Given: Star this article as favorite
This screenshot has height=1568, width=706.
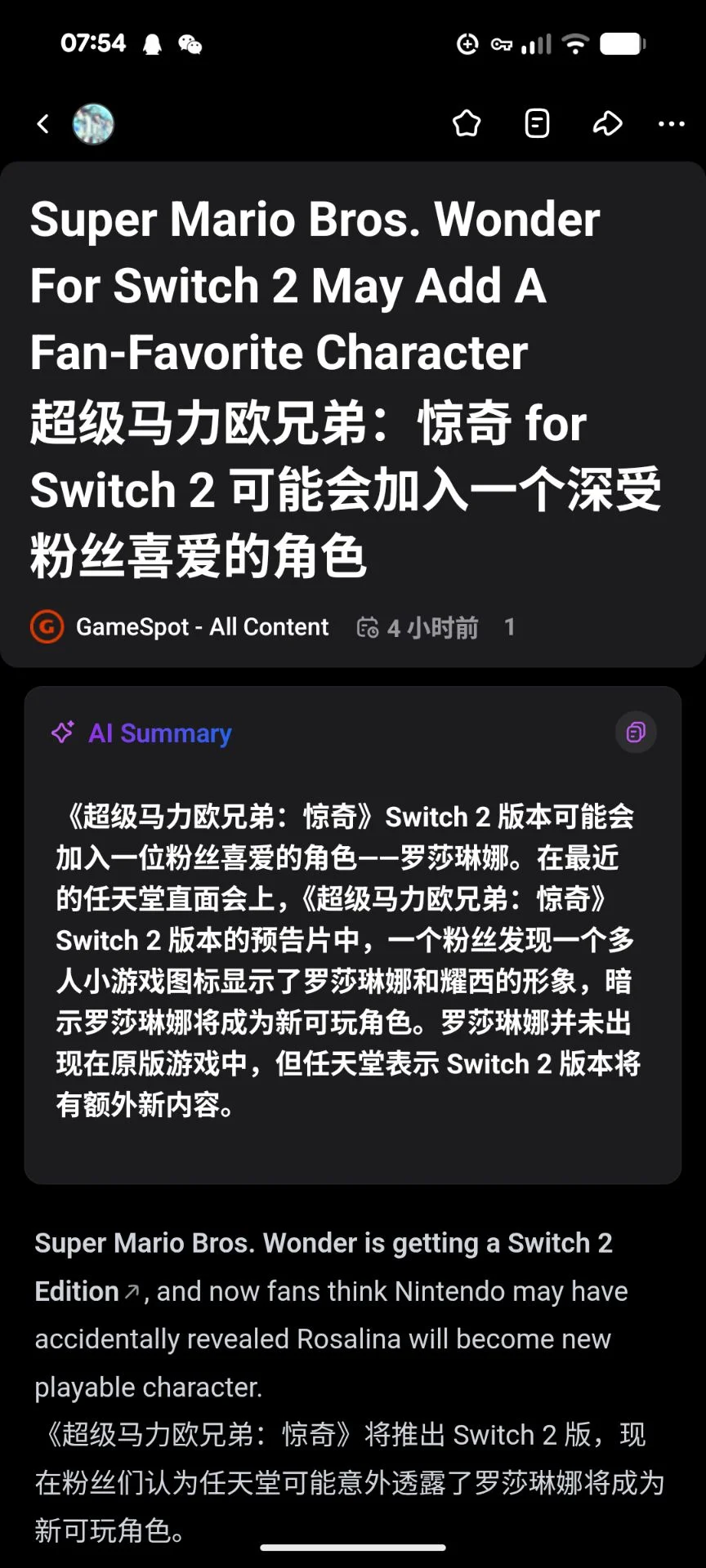Looking at the screenshot, I should coord(467,124).
